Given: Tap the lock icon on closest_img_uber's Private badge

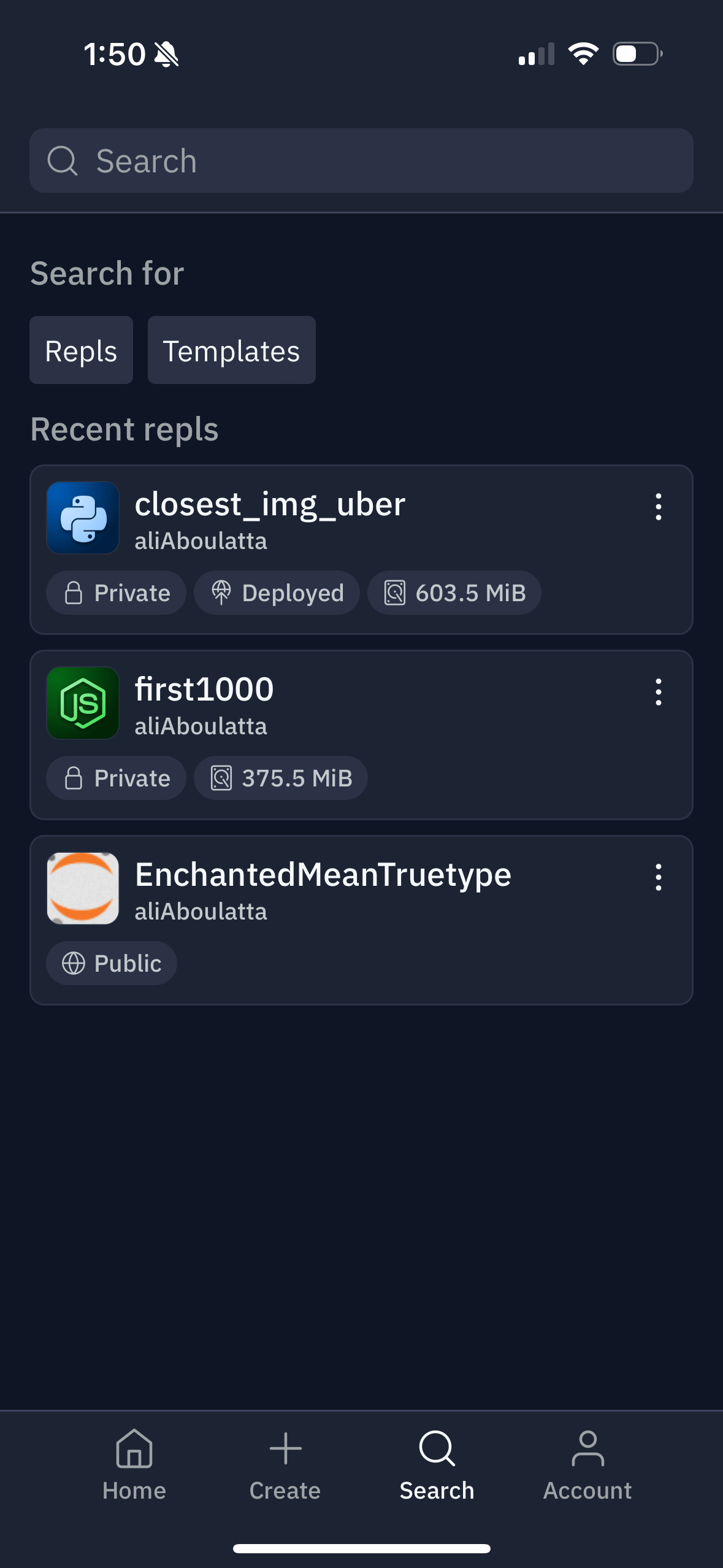Looking at the screenshot, I should (x=74, y=593).
